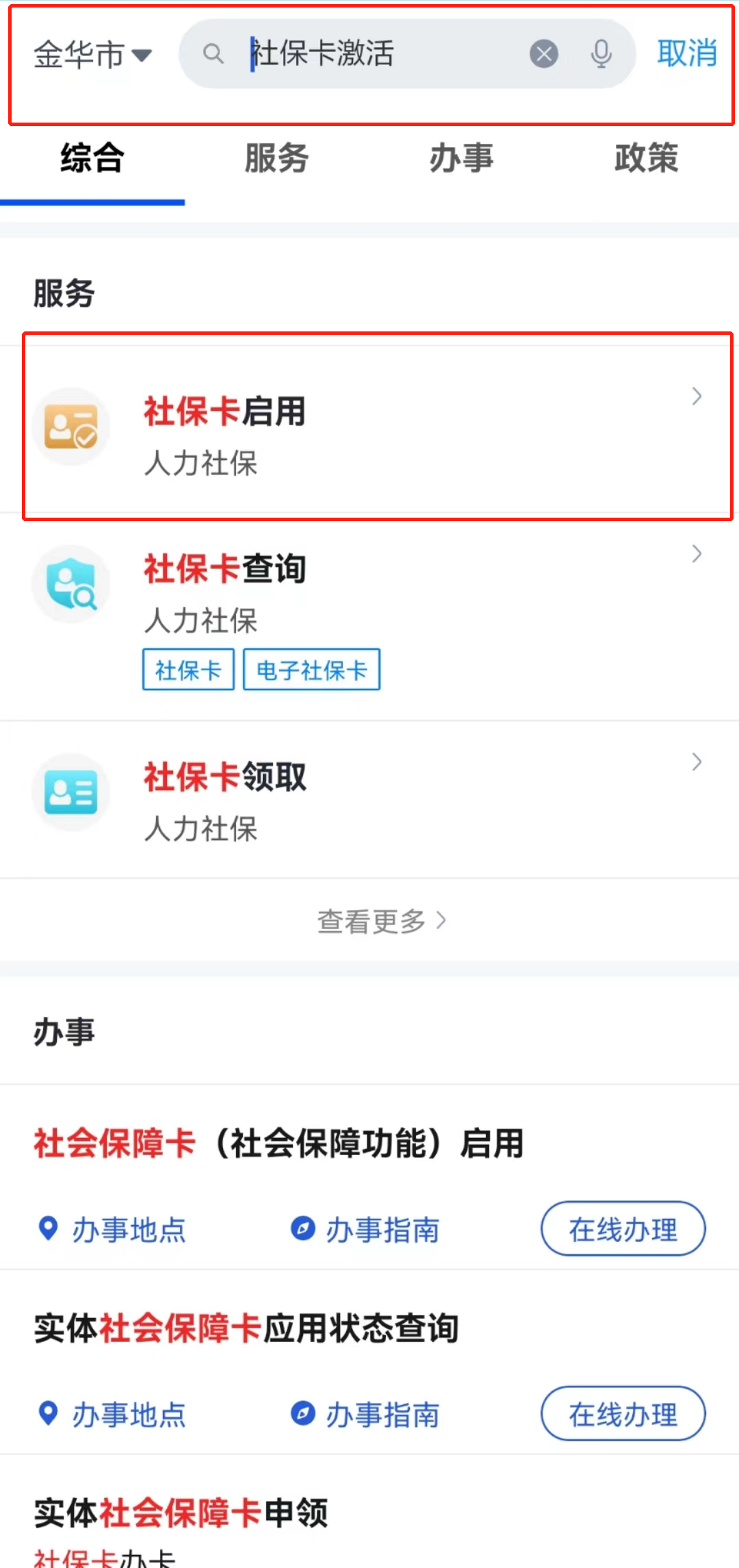Select the 综合 tab

pos(92,158)
